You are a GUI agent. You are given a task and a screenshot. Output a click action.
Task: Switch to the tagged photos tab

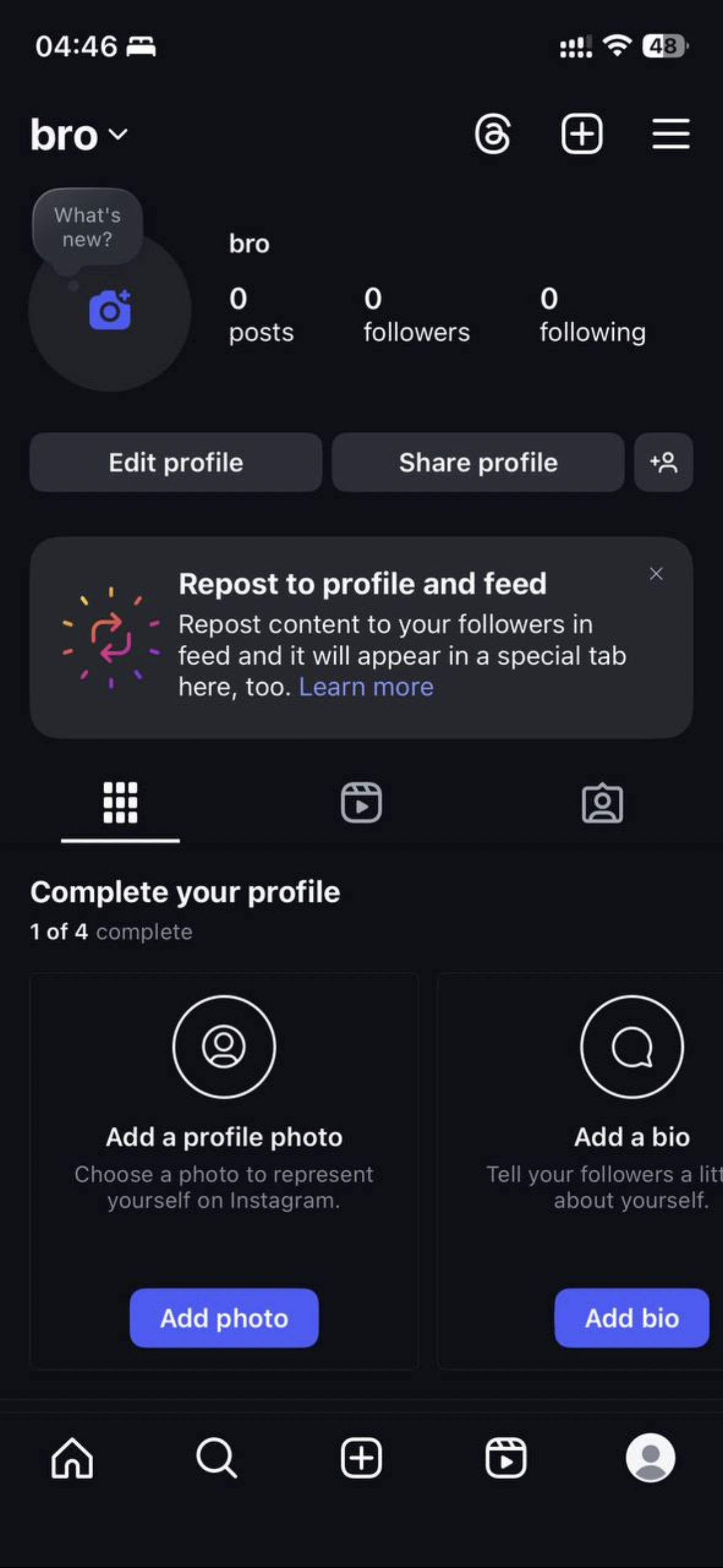click(602, 802)
